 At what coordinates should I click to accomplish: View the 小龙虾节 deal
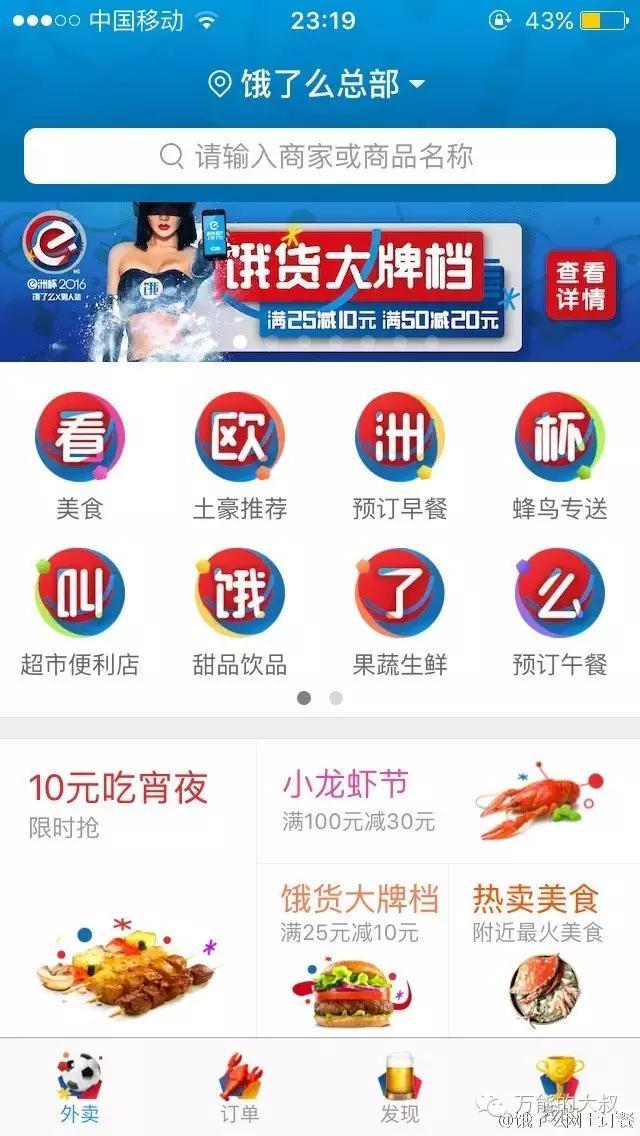(448, 802)
